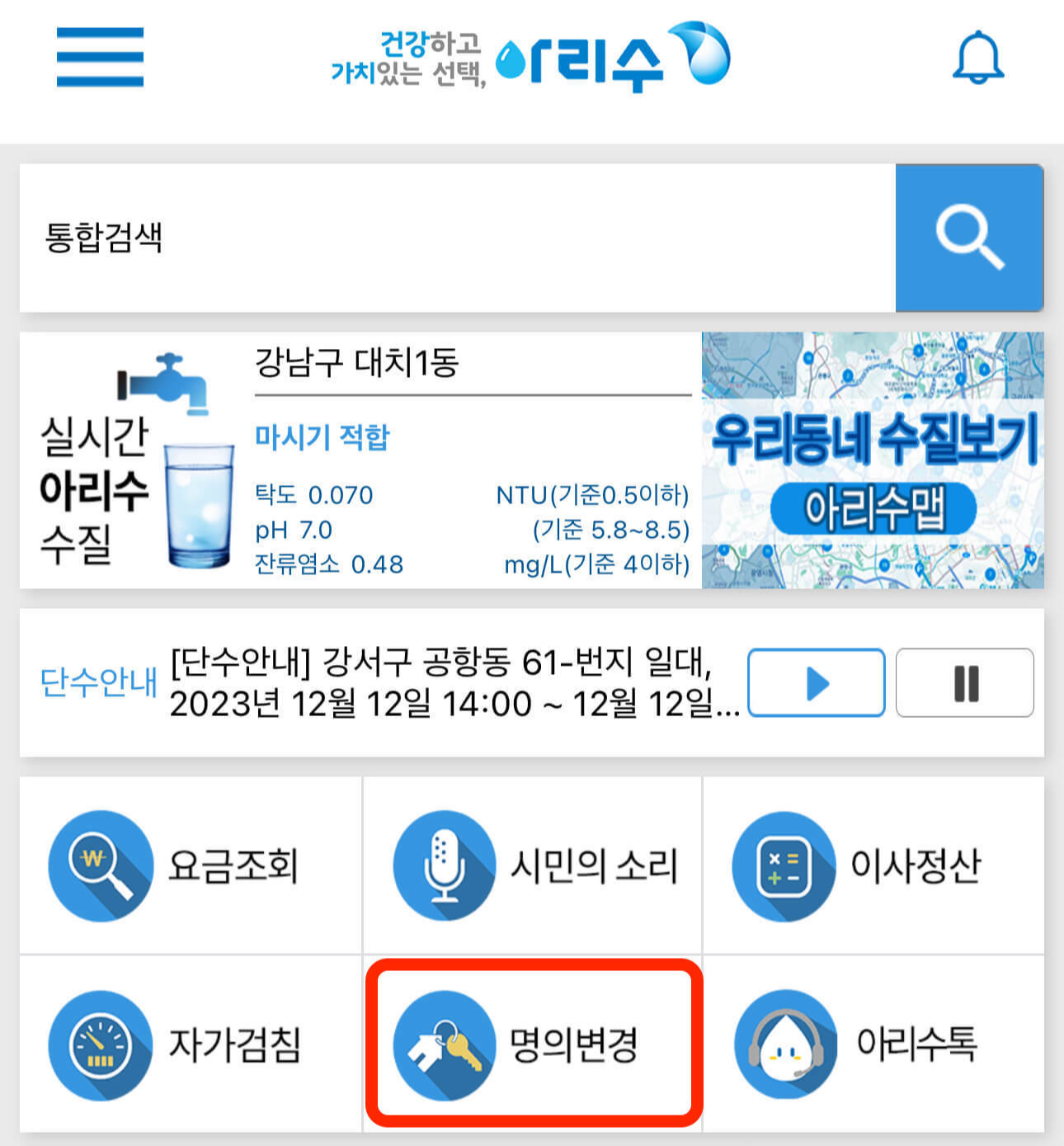Click the 자가검침 meter-reading gauge icon
This screenshot has width=1064, height=1146.
click(x=99, y=1048)
